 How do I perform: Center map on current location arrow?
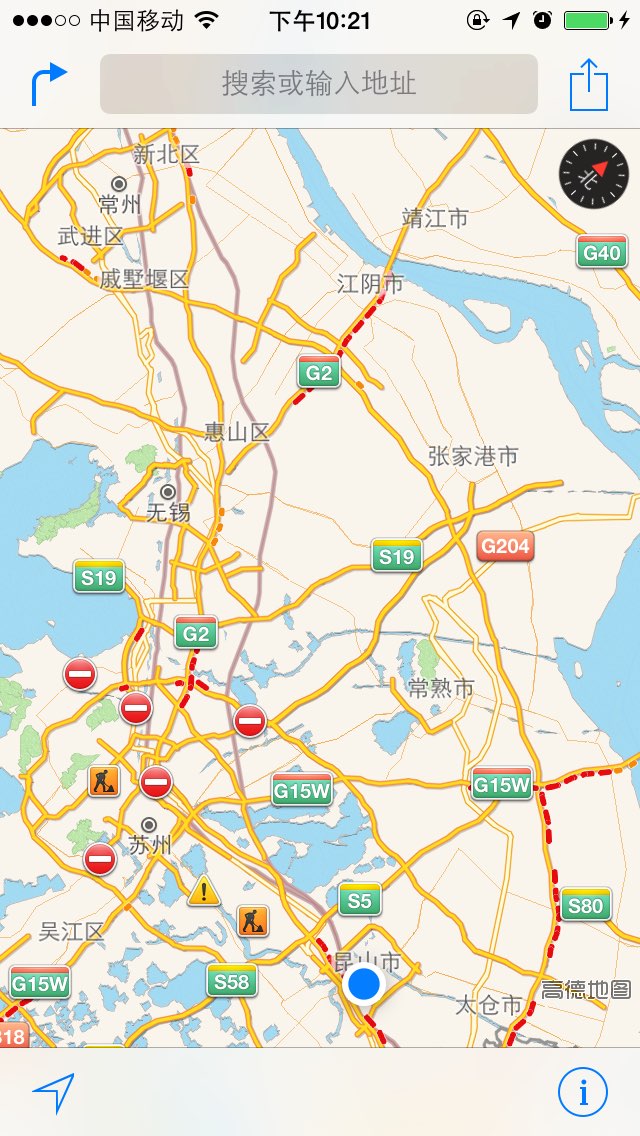click(53, 1092)
